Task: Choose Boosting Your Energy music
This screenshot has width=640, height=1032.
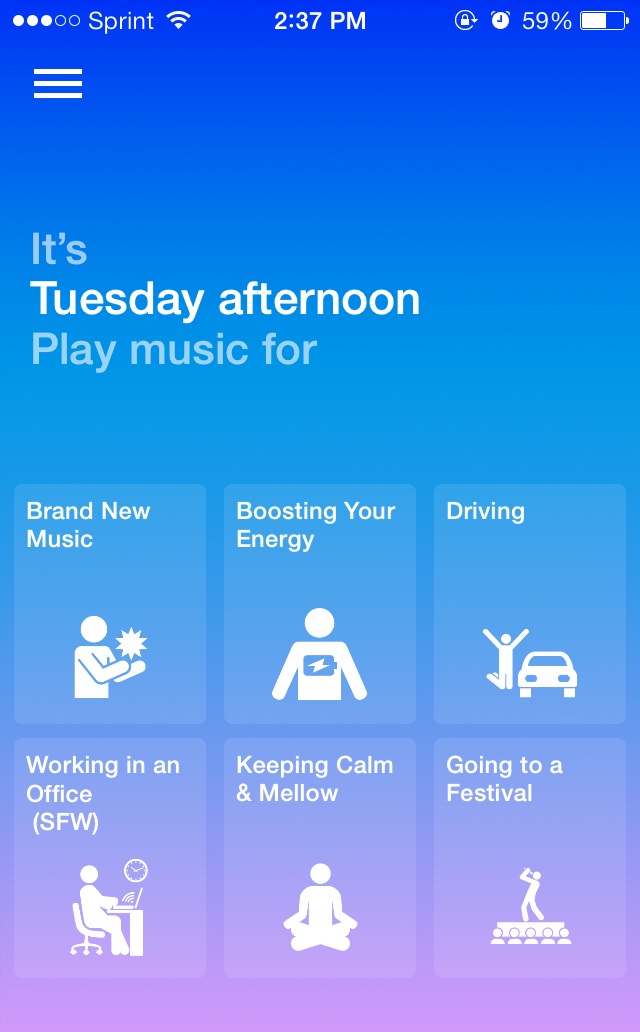Action: [x=320, y=604]
